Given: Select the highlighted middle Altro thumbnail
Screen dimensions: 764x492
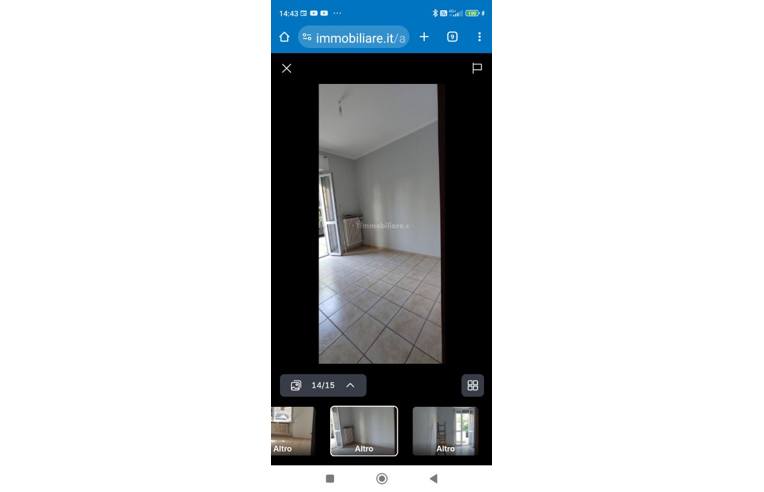Looking at the screenshot, I should click(x=364, y=430).
